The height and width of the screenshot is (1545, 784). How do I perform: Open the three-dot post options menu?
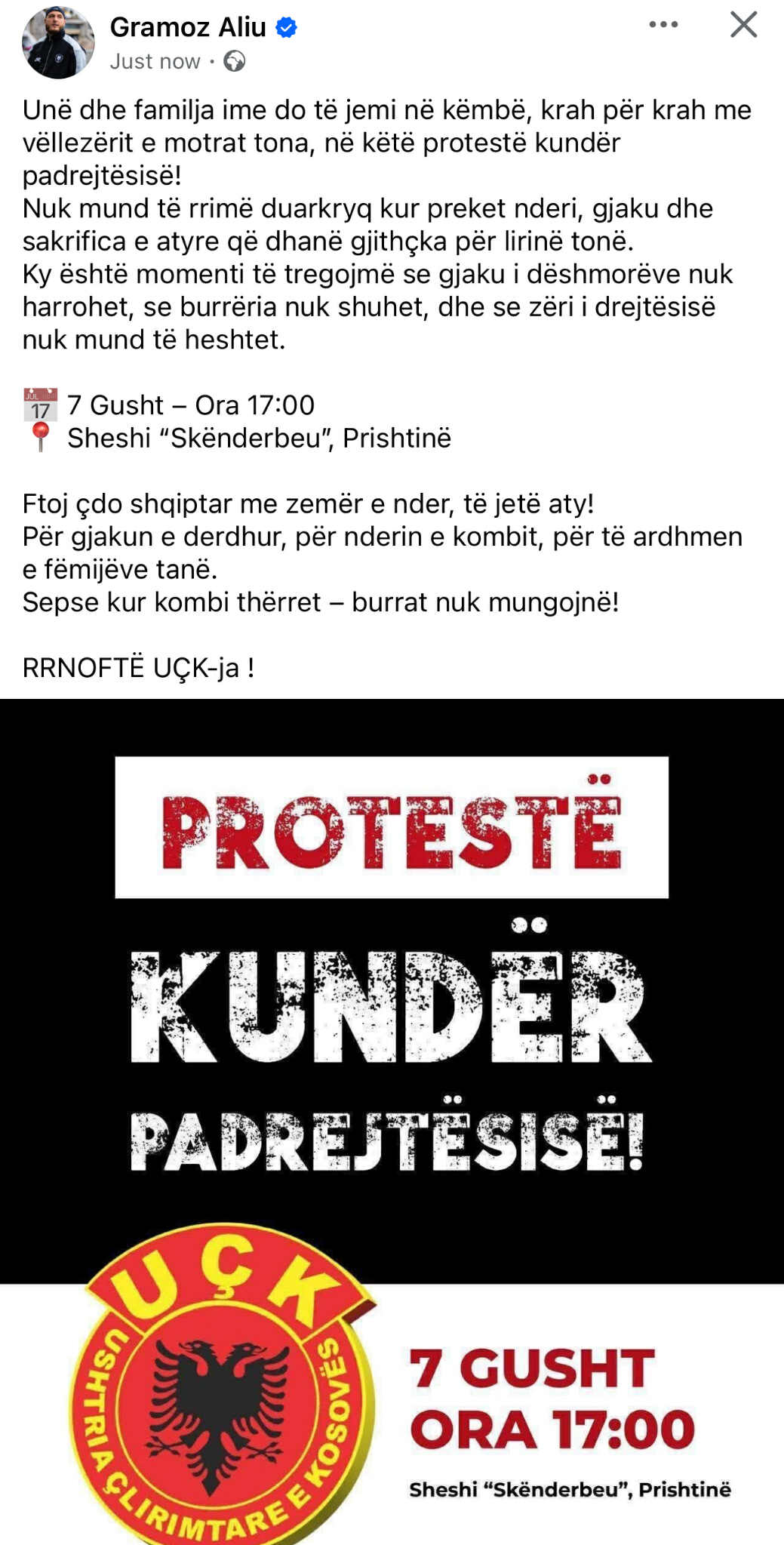[663, 25]
